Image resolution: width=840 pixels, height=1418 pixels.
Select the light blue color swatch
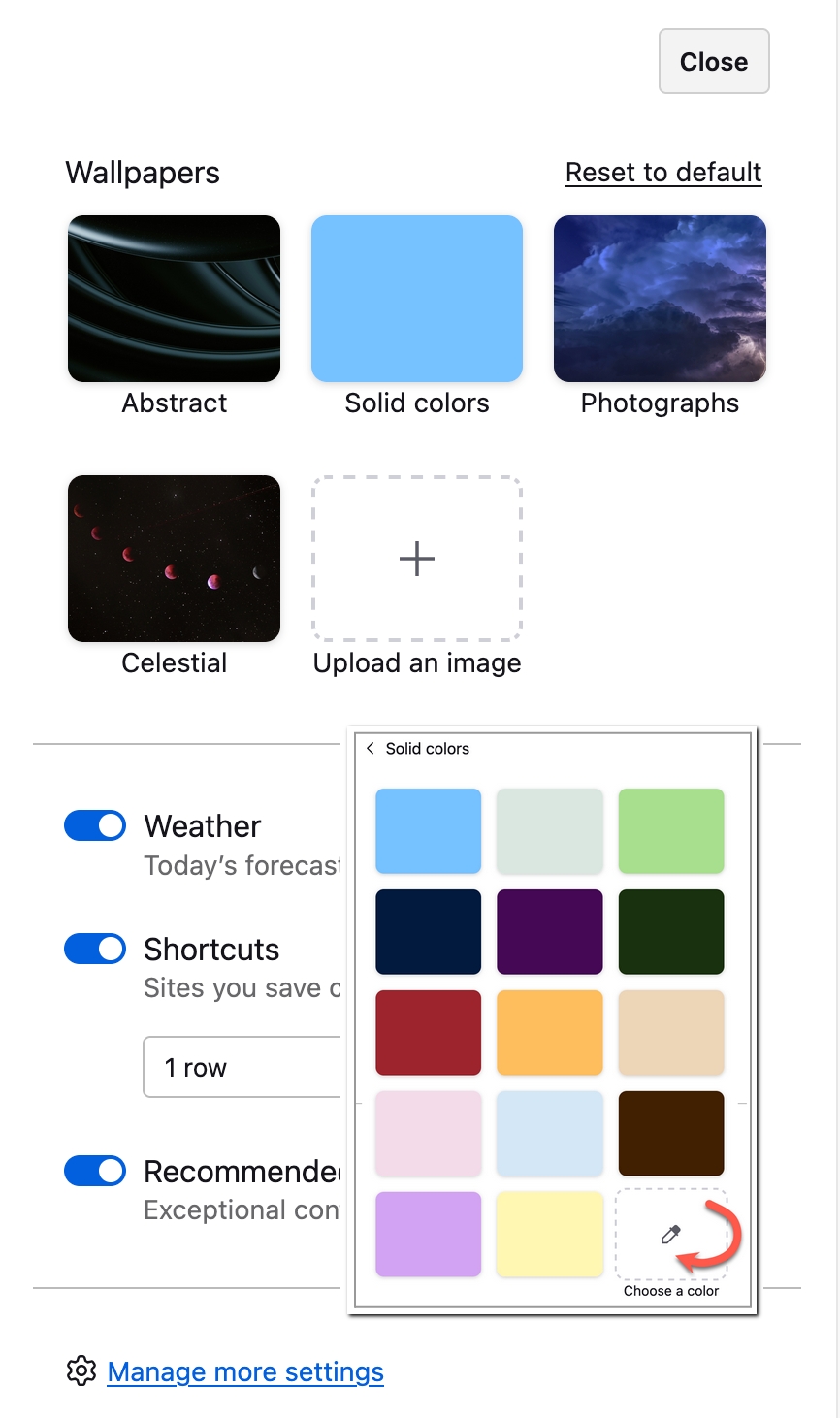point(429,831)
